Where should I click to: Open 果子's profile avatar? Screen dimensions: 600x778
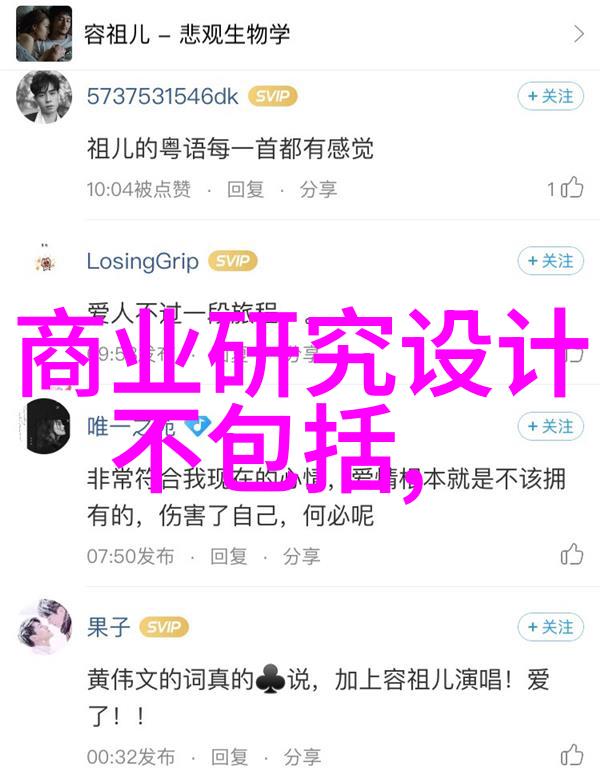pyautogui.click(x=44, y=628)
